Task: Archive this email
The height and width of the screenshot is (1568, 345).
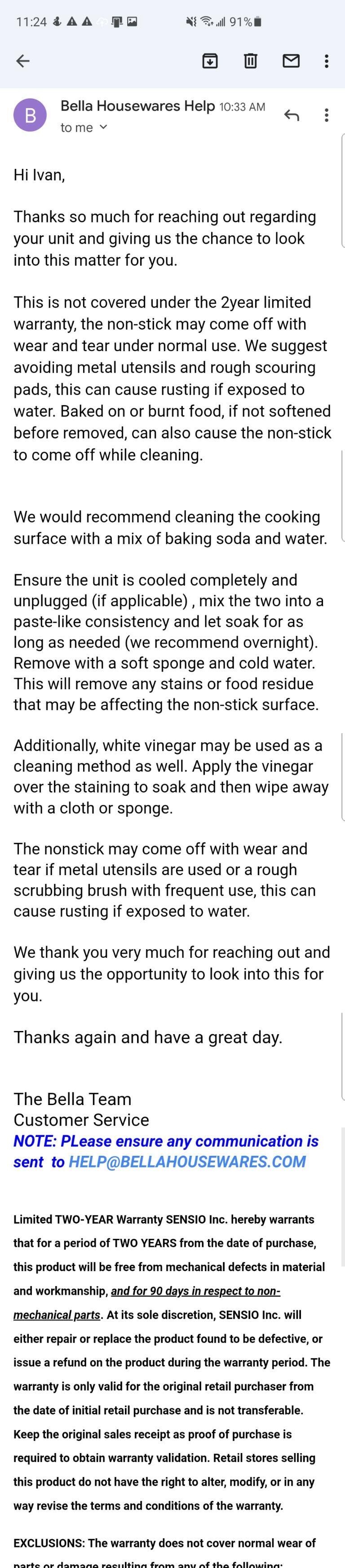Action: click(x=210, y=61)
